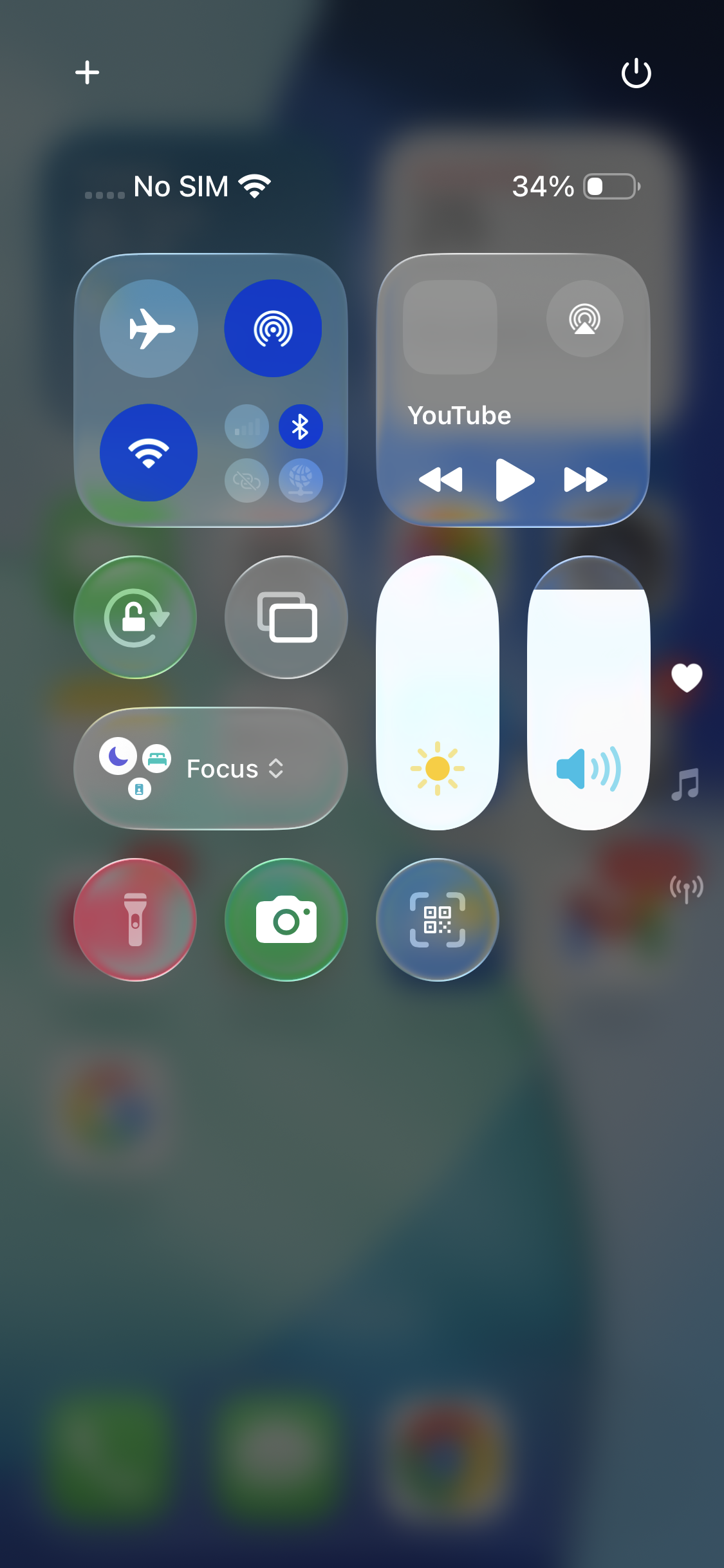
Task: Tap the cellular data icon
Action: (246, 426)
